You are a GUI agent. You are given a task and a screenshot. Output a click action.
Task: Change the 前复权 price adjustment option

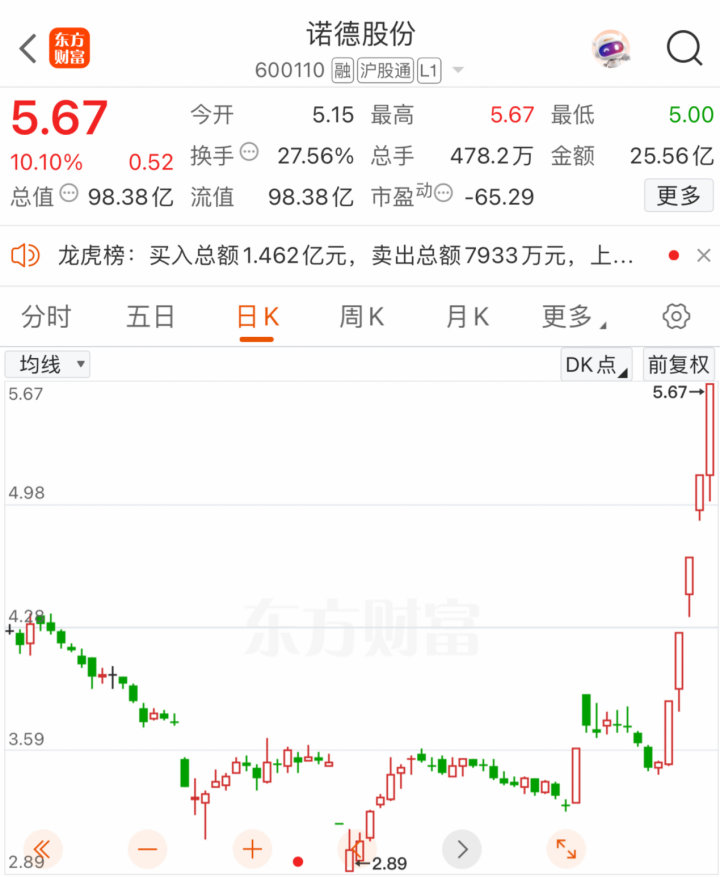coord(678,365)
